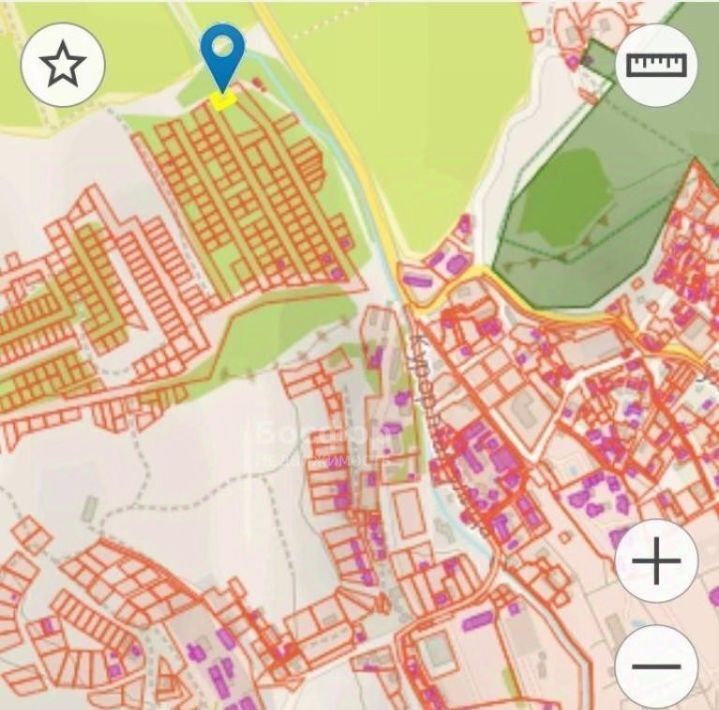Open the ruler measurement tool
The width and height of the screenshot is (719, 710).
point(656,64)
